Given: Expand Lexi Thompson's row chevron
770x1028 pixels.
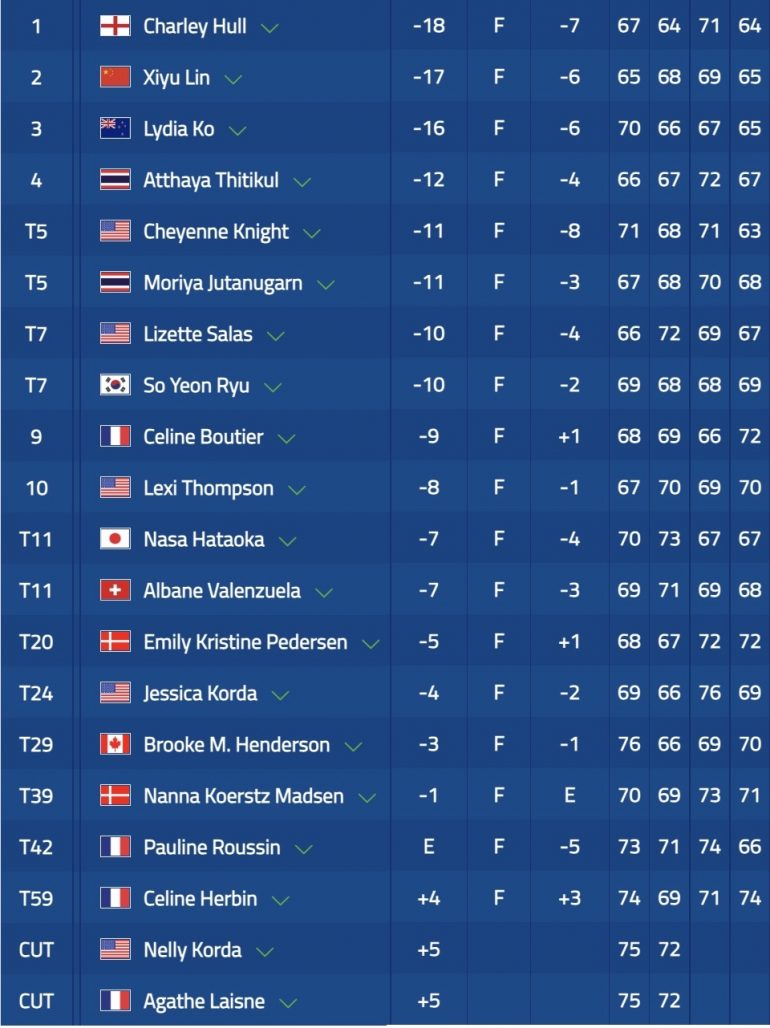Looking at the screenshot, I should pyautogui.click(x=296, y=490).
